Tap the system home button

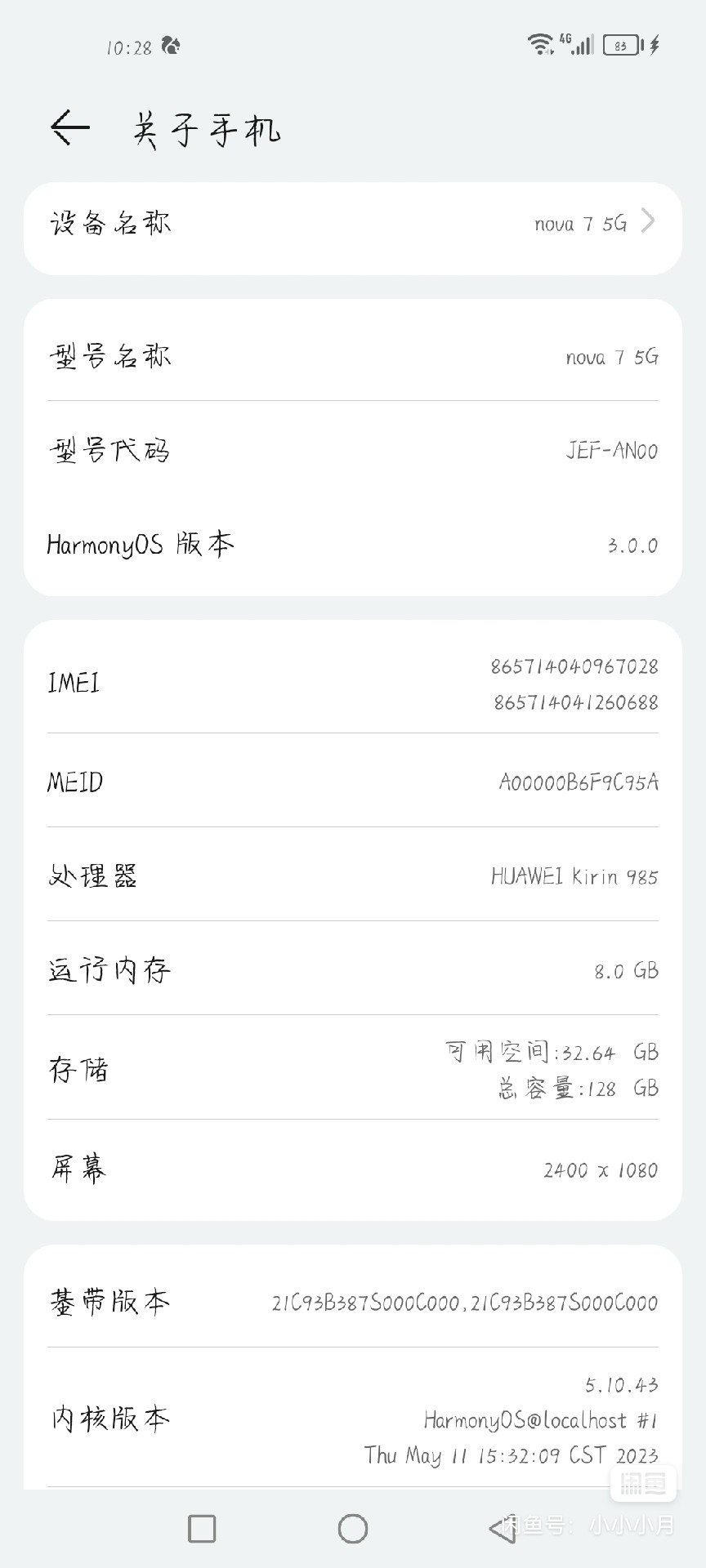click(x=353, y=1529)
